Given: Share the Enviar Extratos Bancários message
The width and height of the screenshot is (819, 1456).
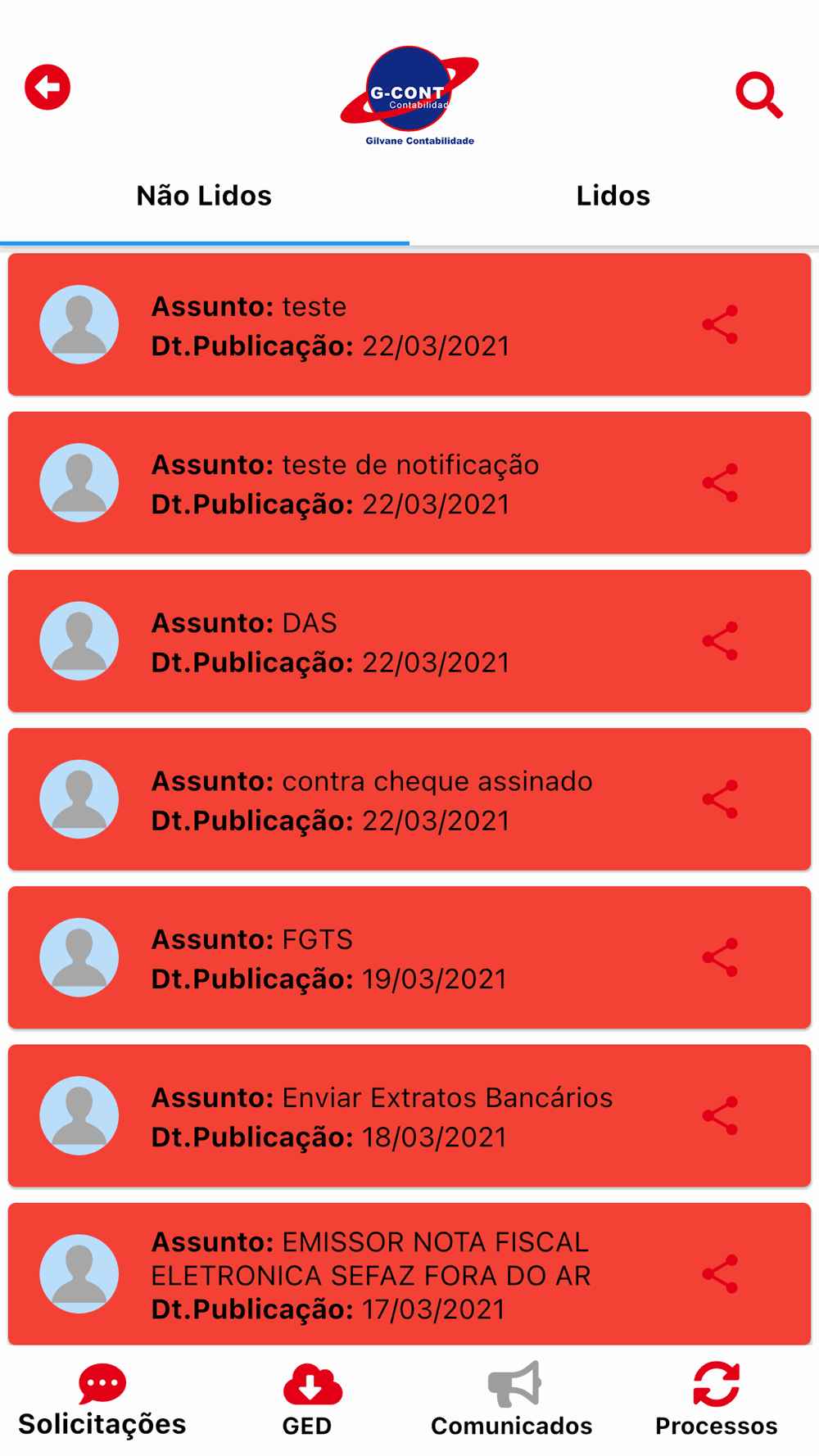Looking at the screenshot, I should tap(721, 1116).
